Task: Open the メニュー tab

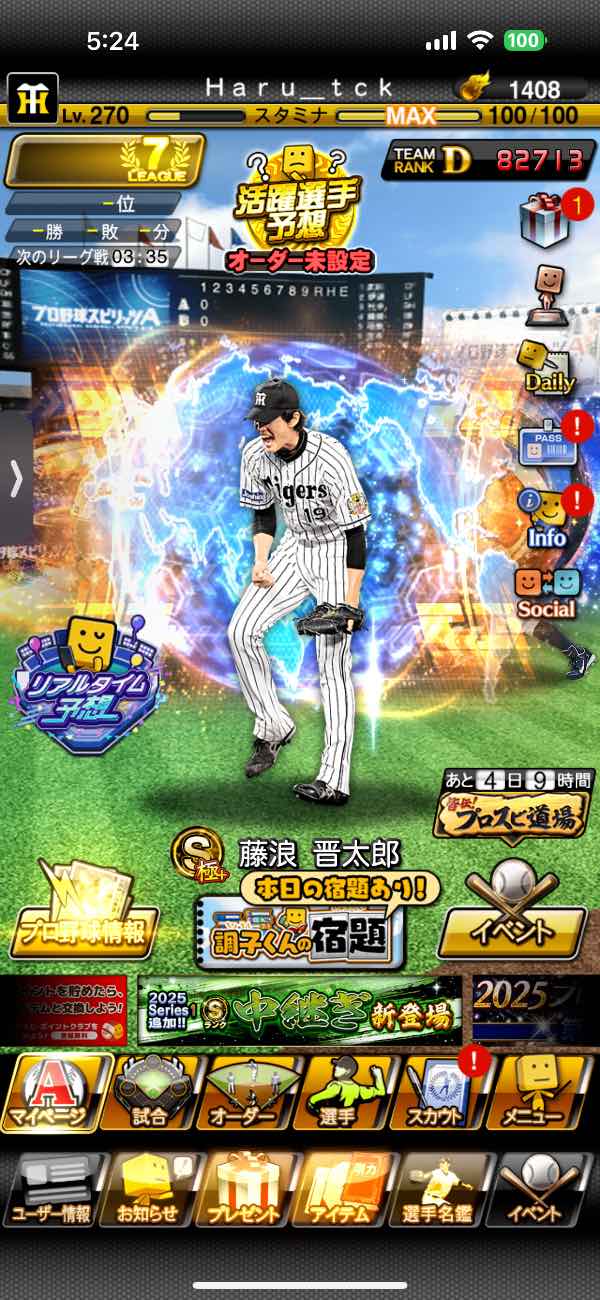Action: coord(538,1094)
